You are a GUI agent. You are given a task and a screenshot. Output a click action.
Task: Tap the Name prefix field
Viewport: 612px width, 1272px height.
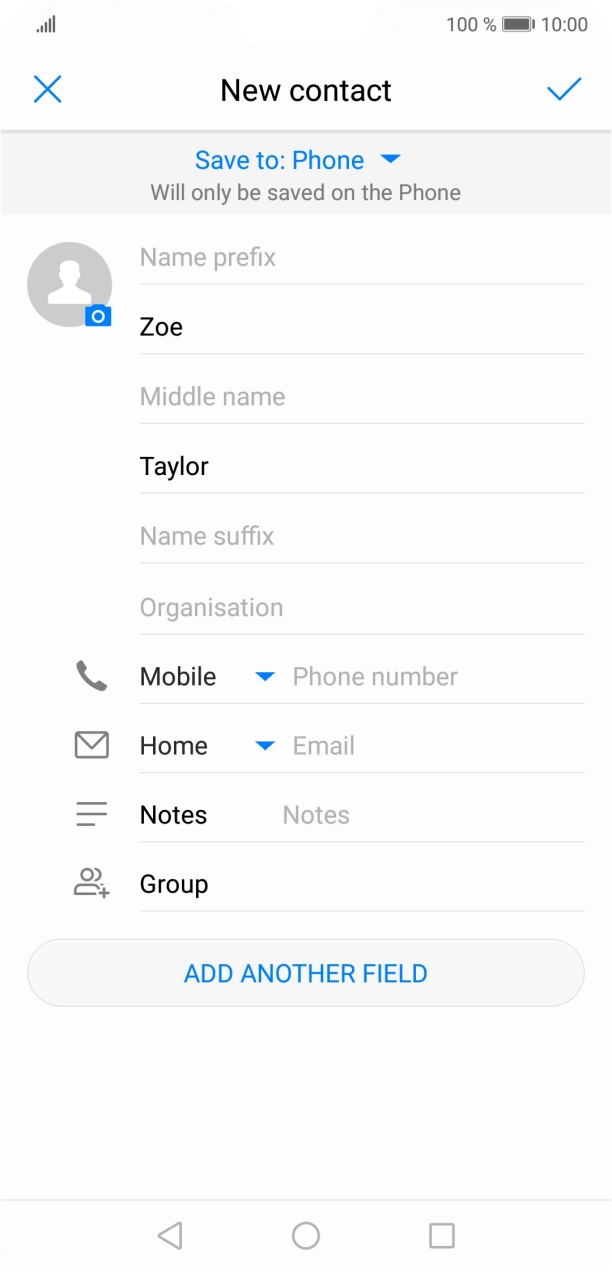coord(360,258)
